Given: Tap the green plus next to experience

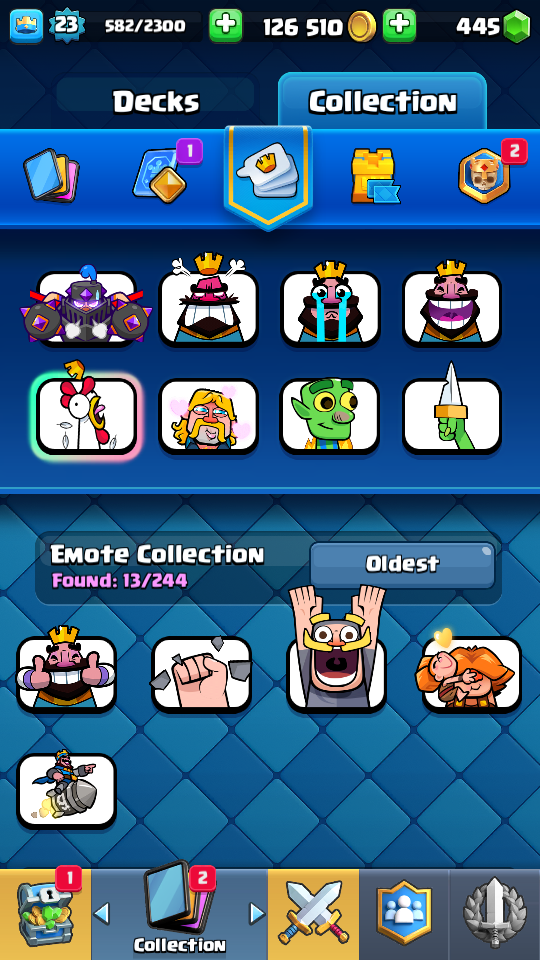Looking at the screenshot, I should [x=225, y=26].
